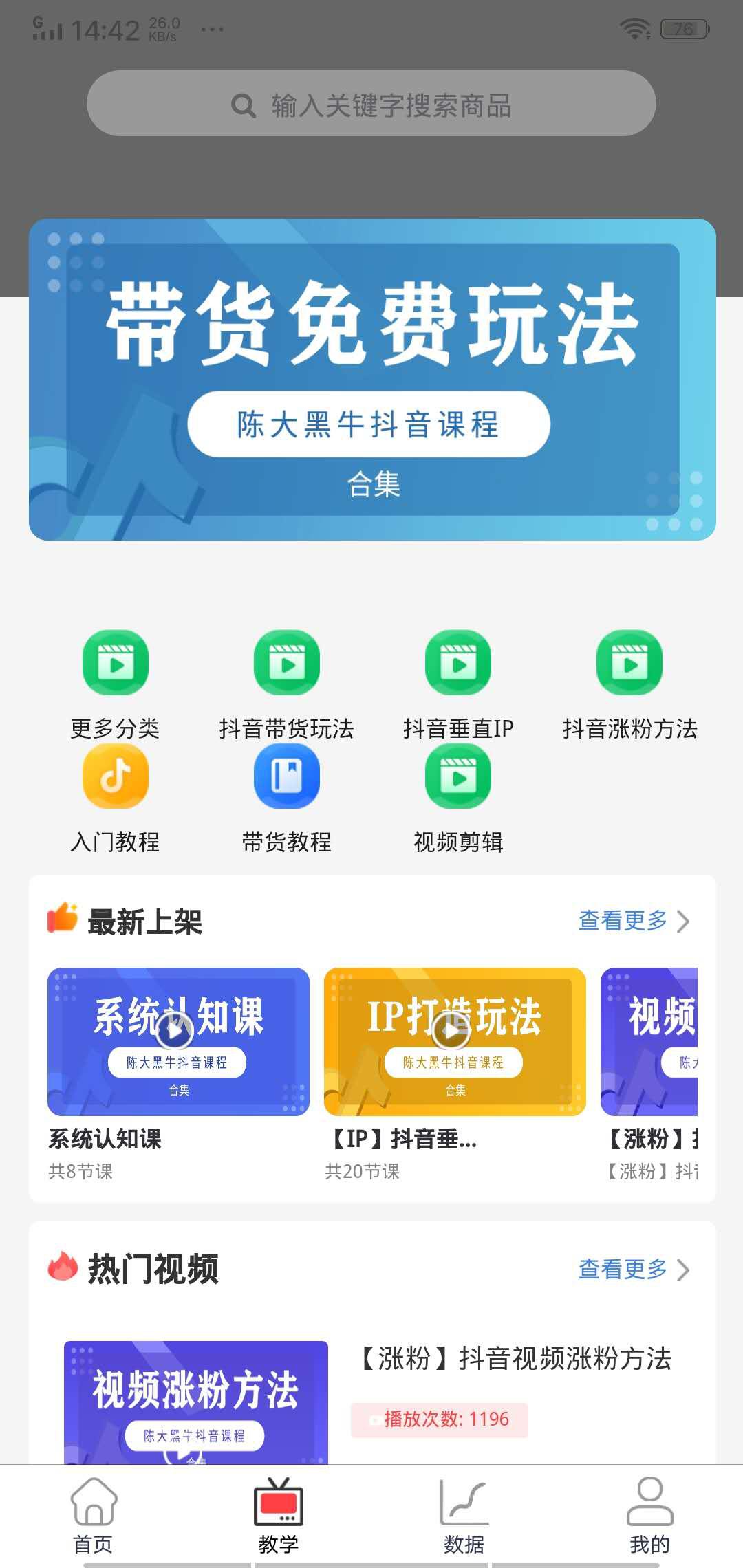
Task: Expand 最新上架 via its chevron arrow
Action: click(682, 922)
